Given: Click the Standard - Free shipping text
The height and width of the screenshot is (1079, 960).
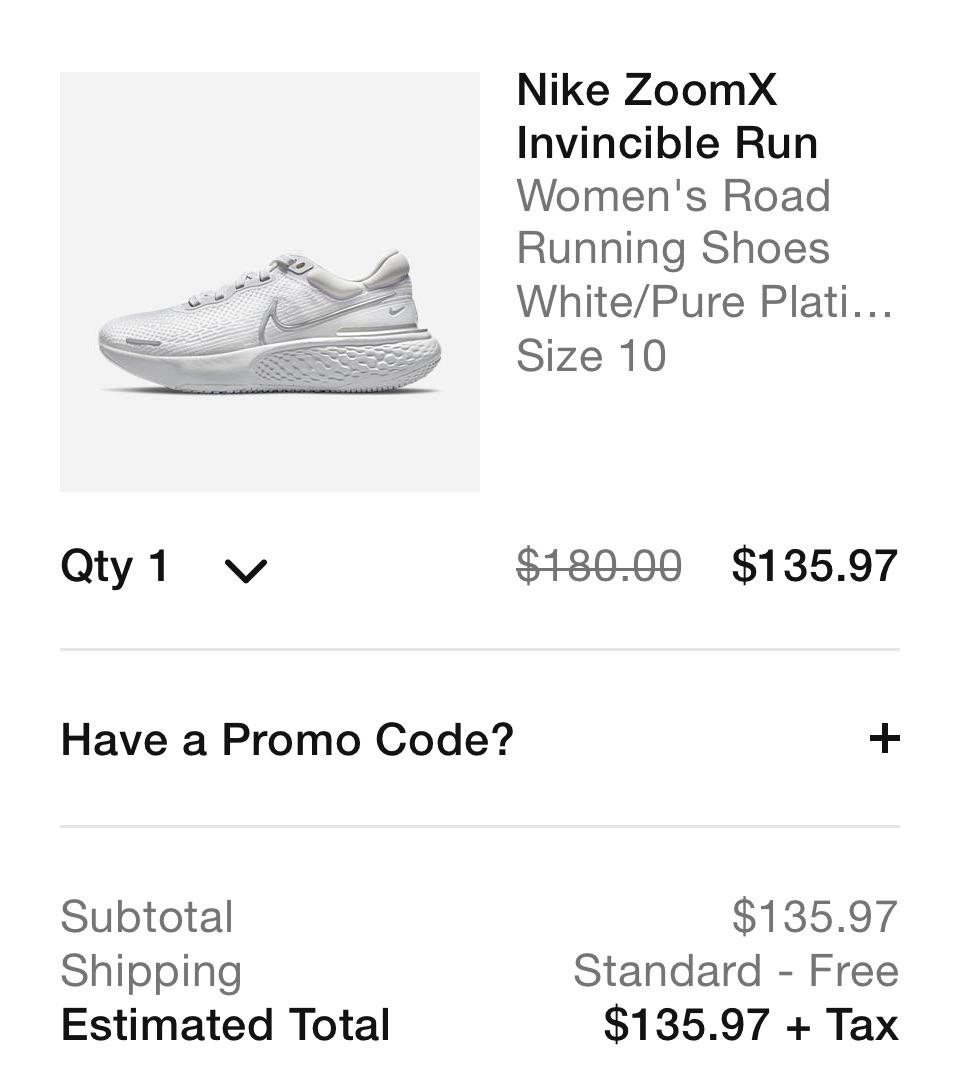Looking at the screenshot, I should coord(737,969).
